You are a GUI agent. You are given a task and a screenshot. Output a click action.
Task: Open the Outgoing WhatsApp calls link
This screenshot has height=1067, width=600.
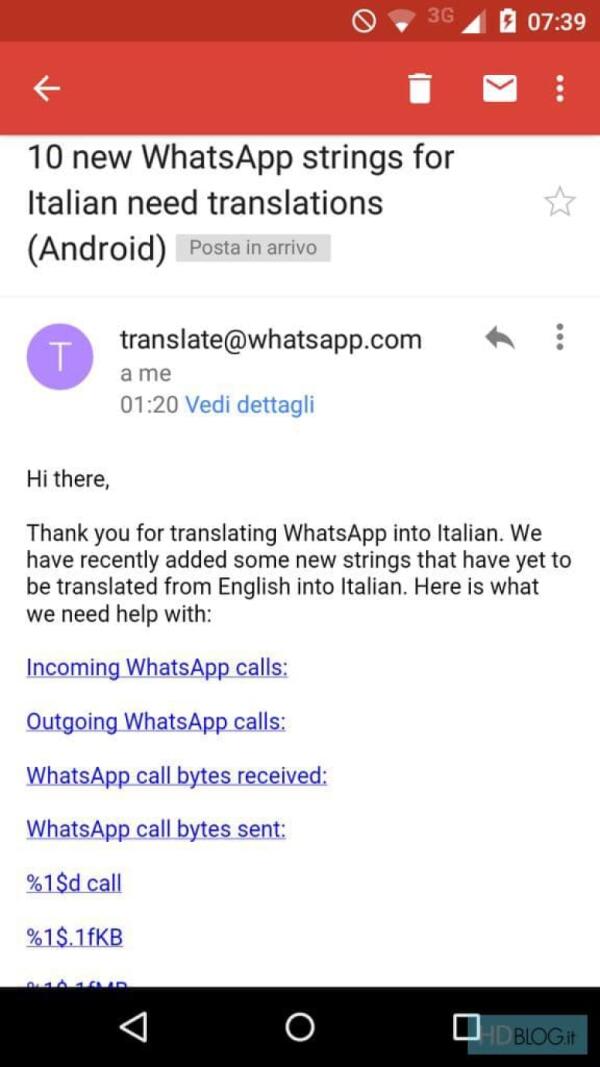pos(156,722)
